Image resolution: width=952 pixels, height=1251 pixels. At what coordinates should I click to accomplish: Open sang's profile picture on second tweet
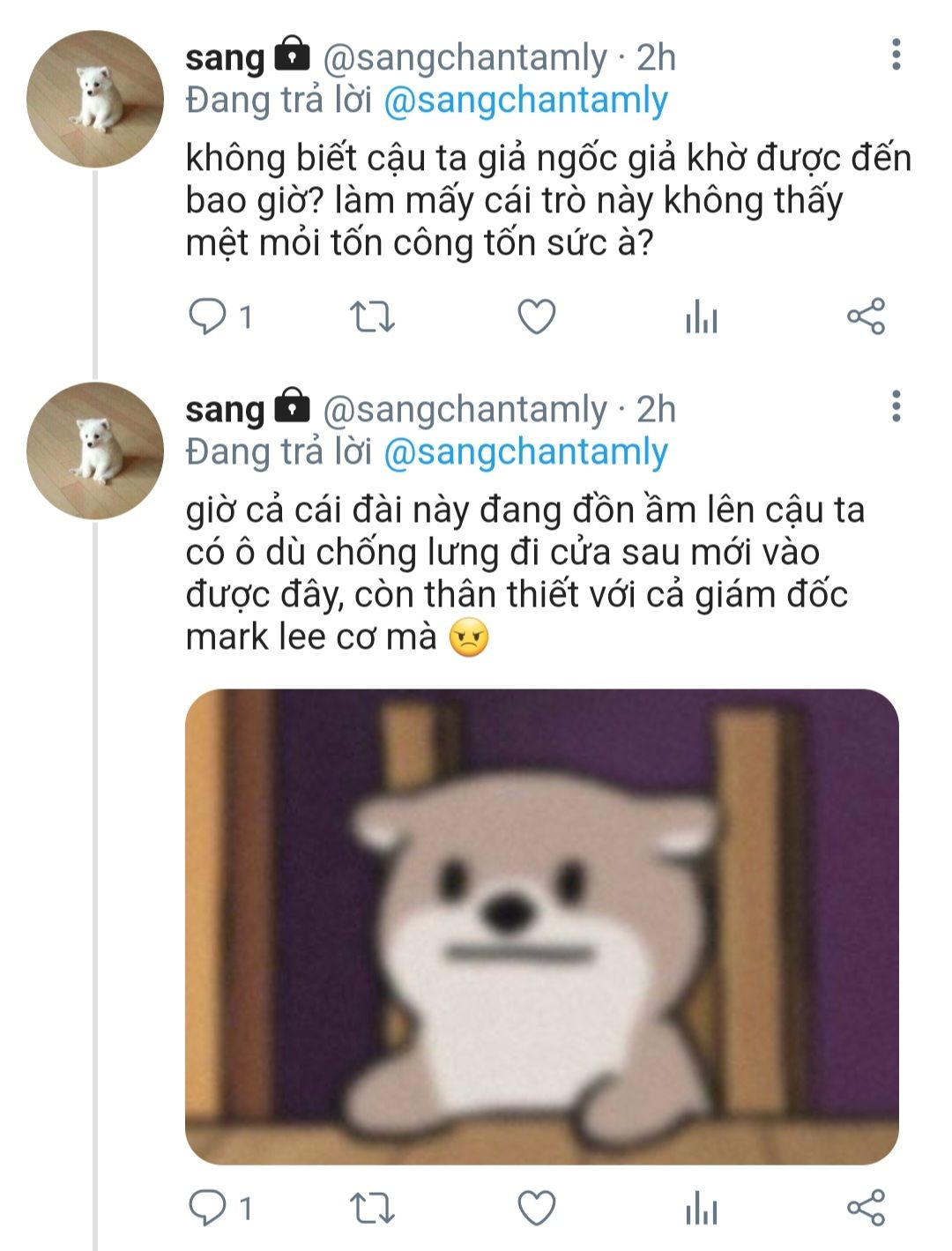[x=95, y=450]
